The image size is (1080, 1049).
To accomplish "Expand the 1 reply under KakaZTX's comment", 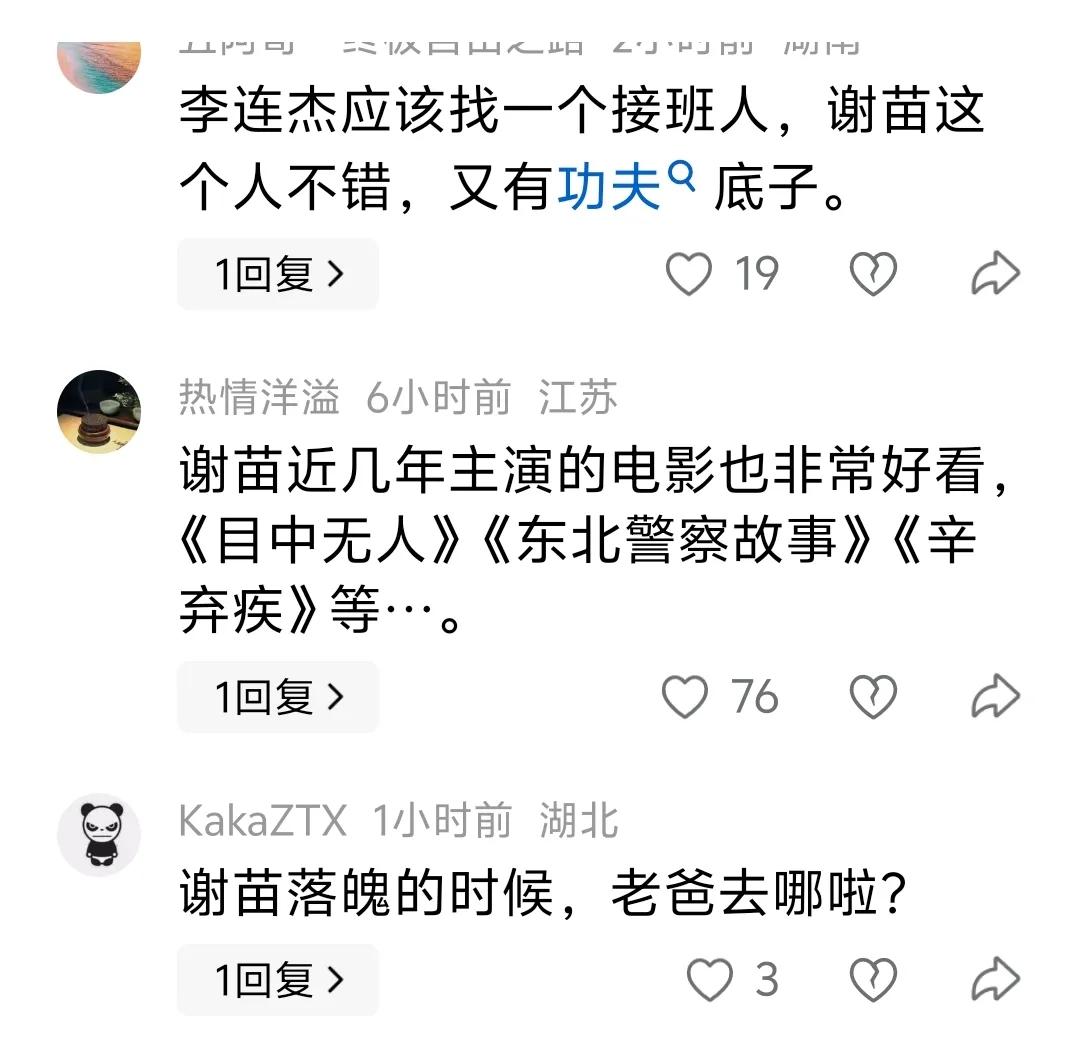I will [278, 980].
